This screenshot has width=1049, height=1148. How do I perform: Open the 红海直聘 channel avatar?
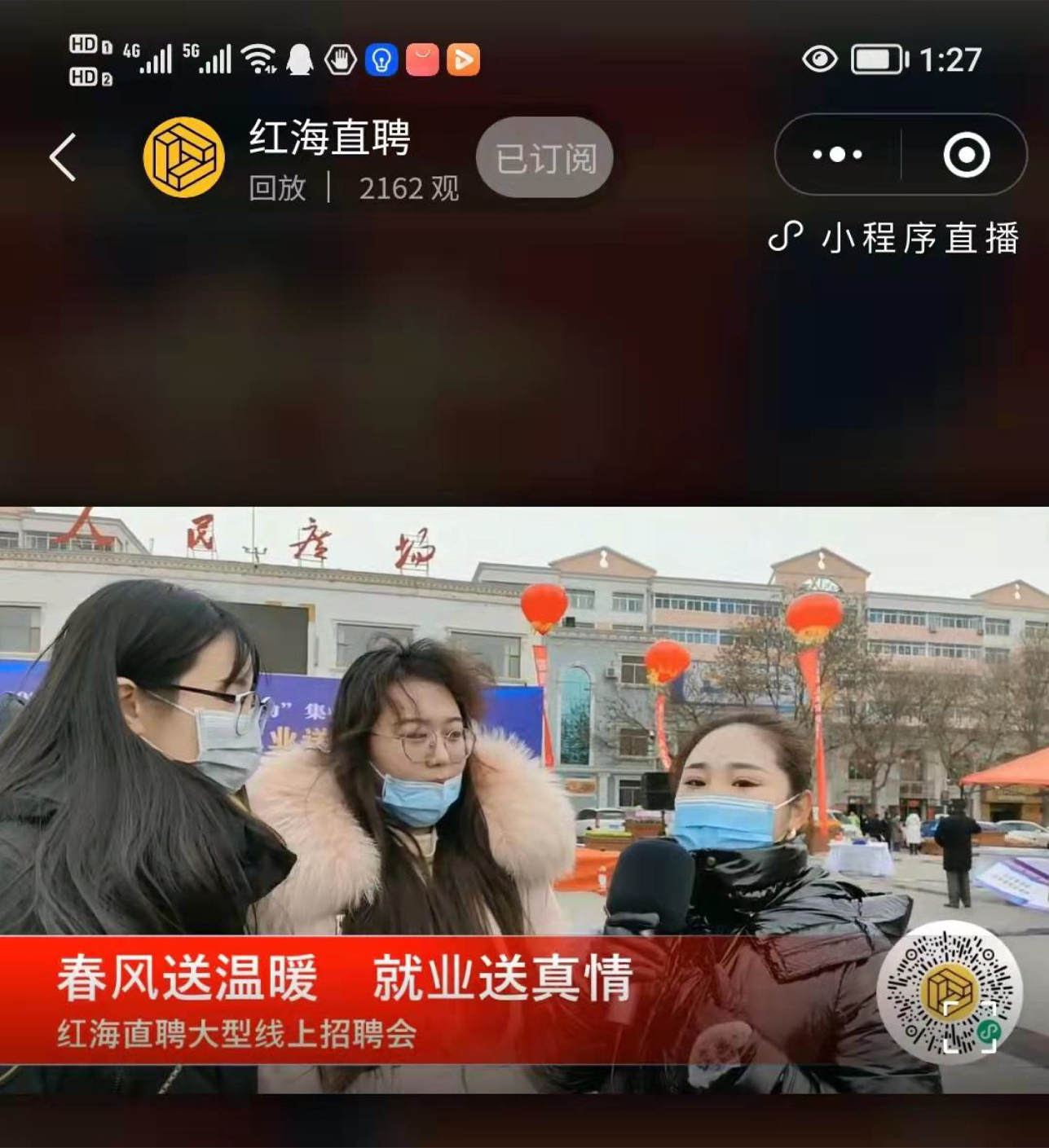point(184,157)
